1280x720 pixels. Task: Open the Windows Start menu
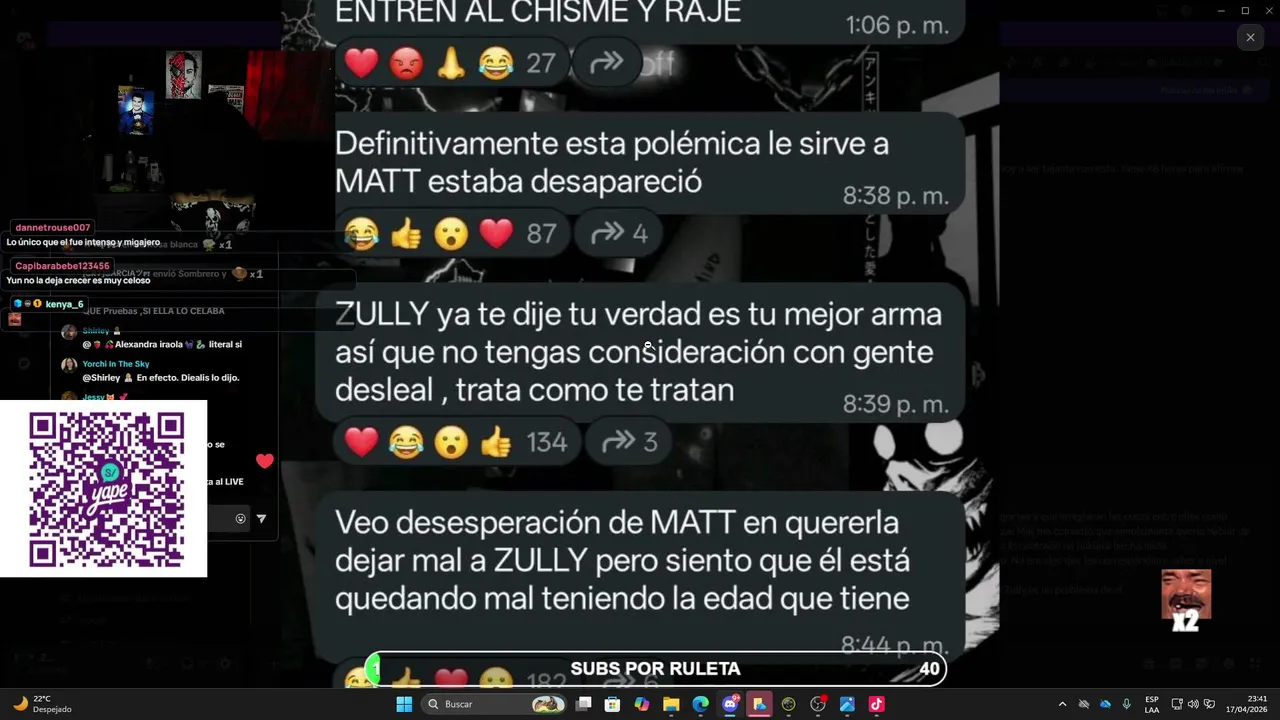pos(404,704)
